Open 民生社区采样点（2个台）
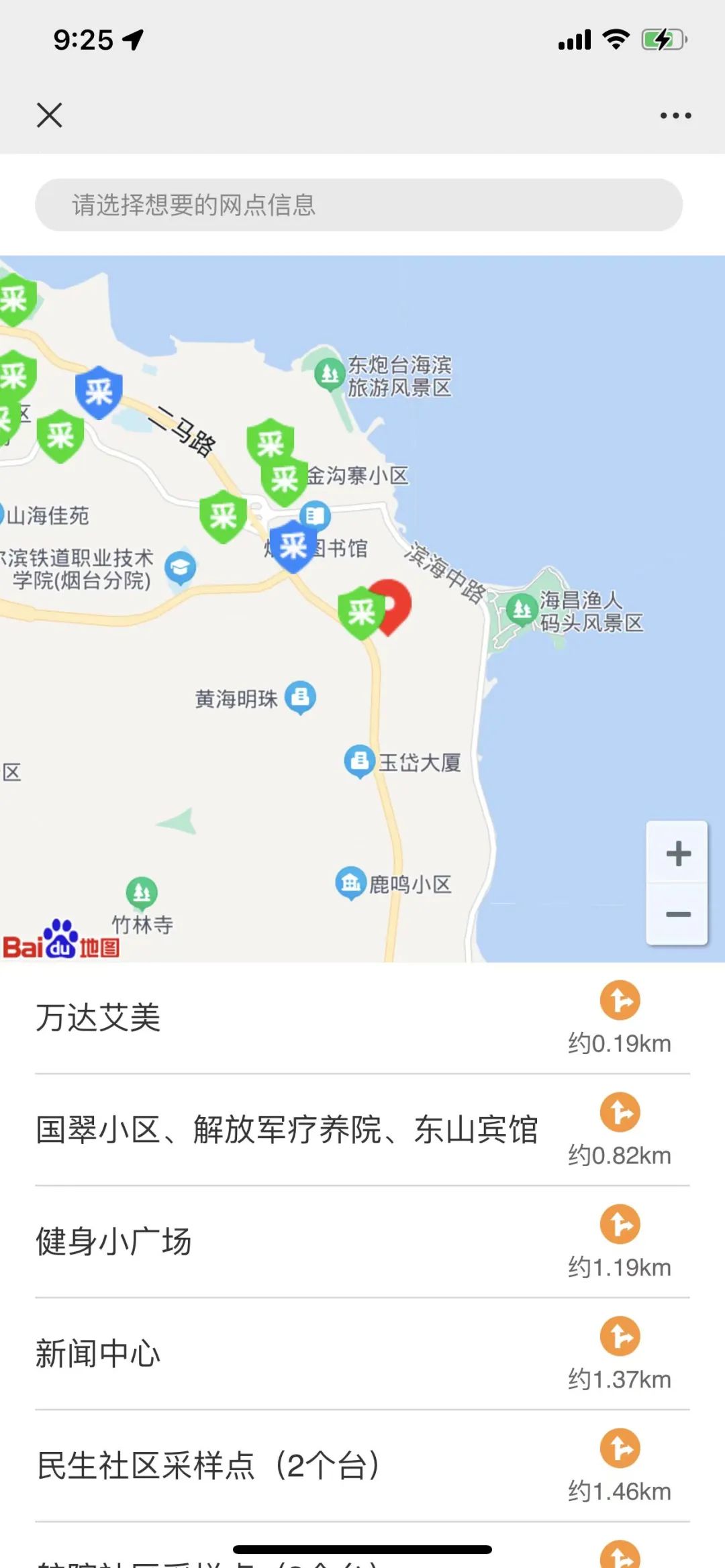725x1568 pixels. coord(208,1465)
